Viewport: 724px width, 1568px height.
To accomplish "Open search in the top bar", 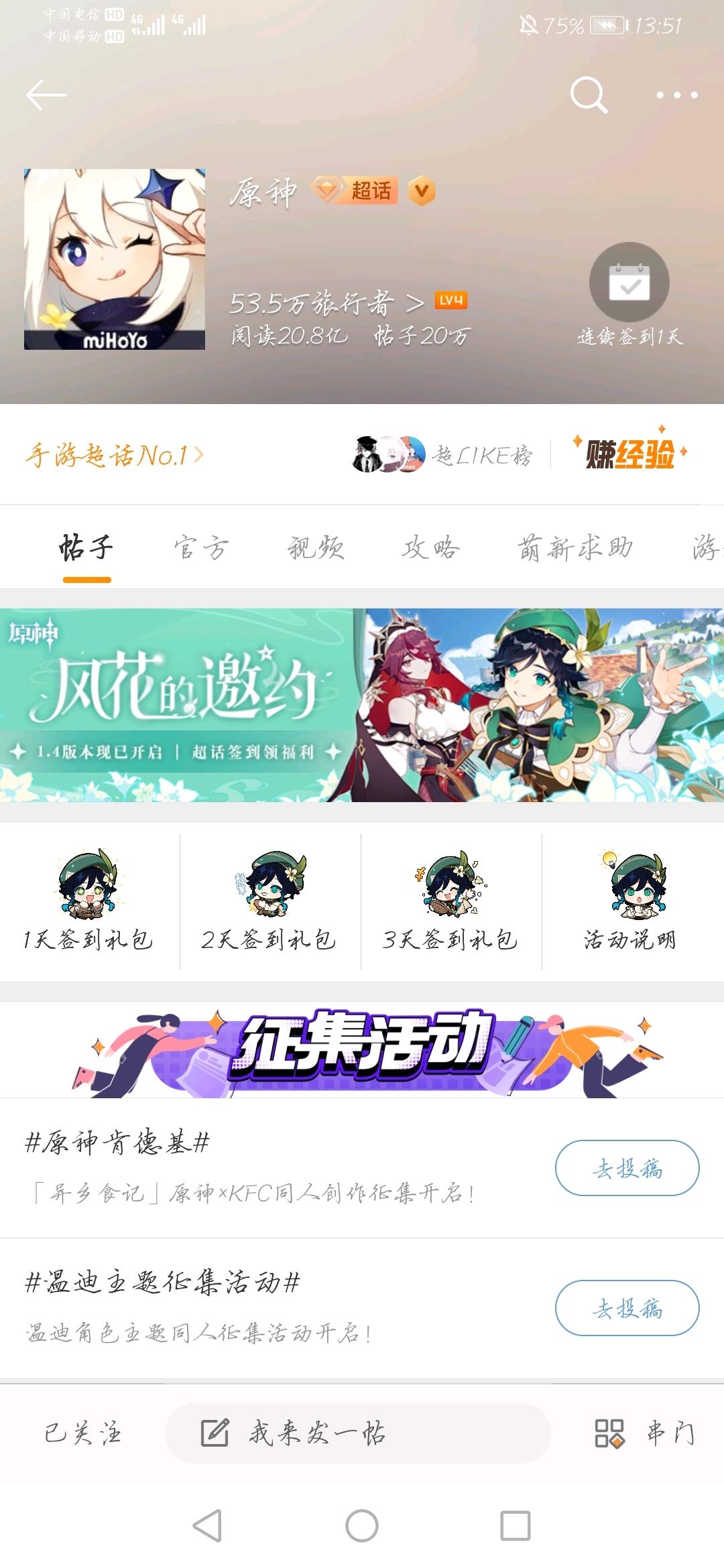I will [588, 95].
